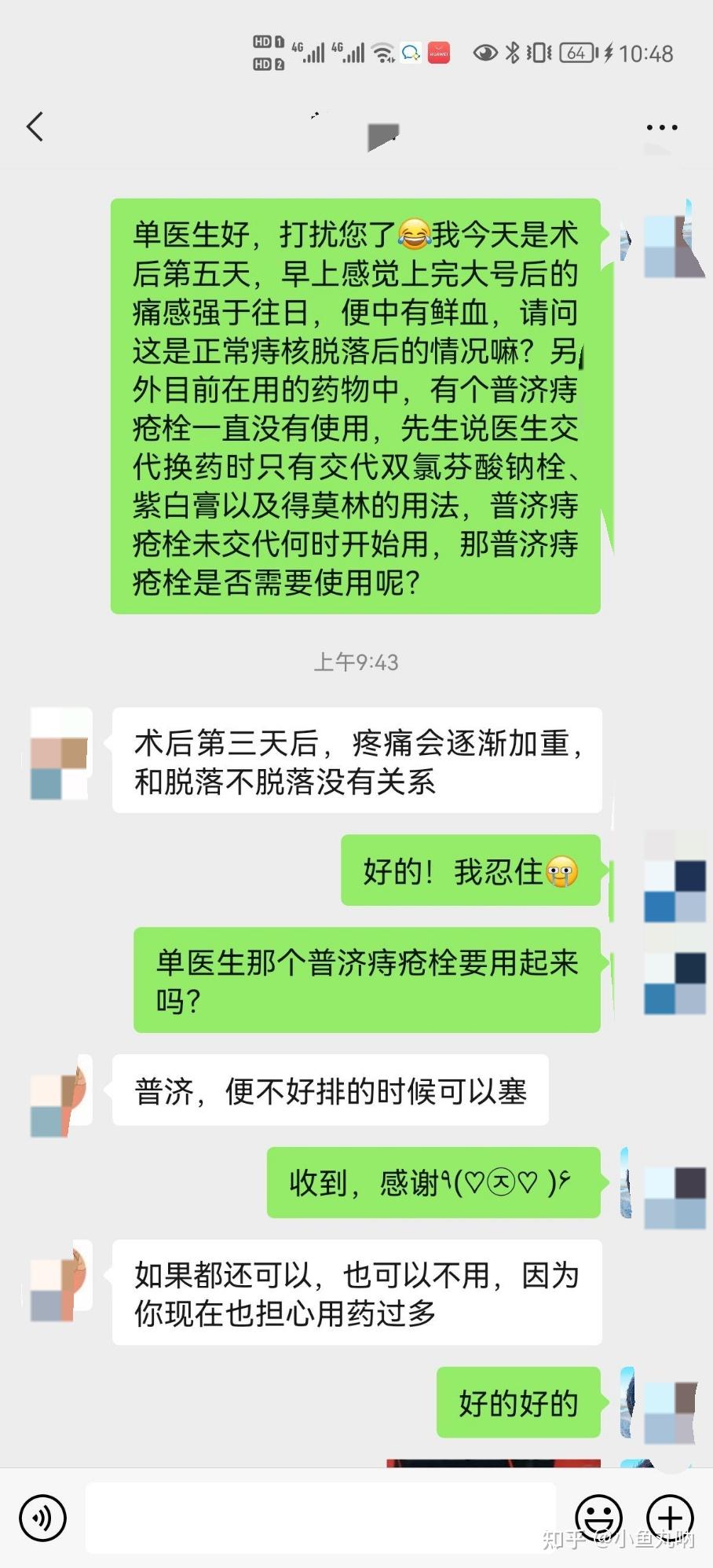Open doctor's avatar beside 术后第三天后 message
The image size is (713, 1568).
click(60, 754)
